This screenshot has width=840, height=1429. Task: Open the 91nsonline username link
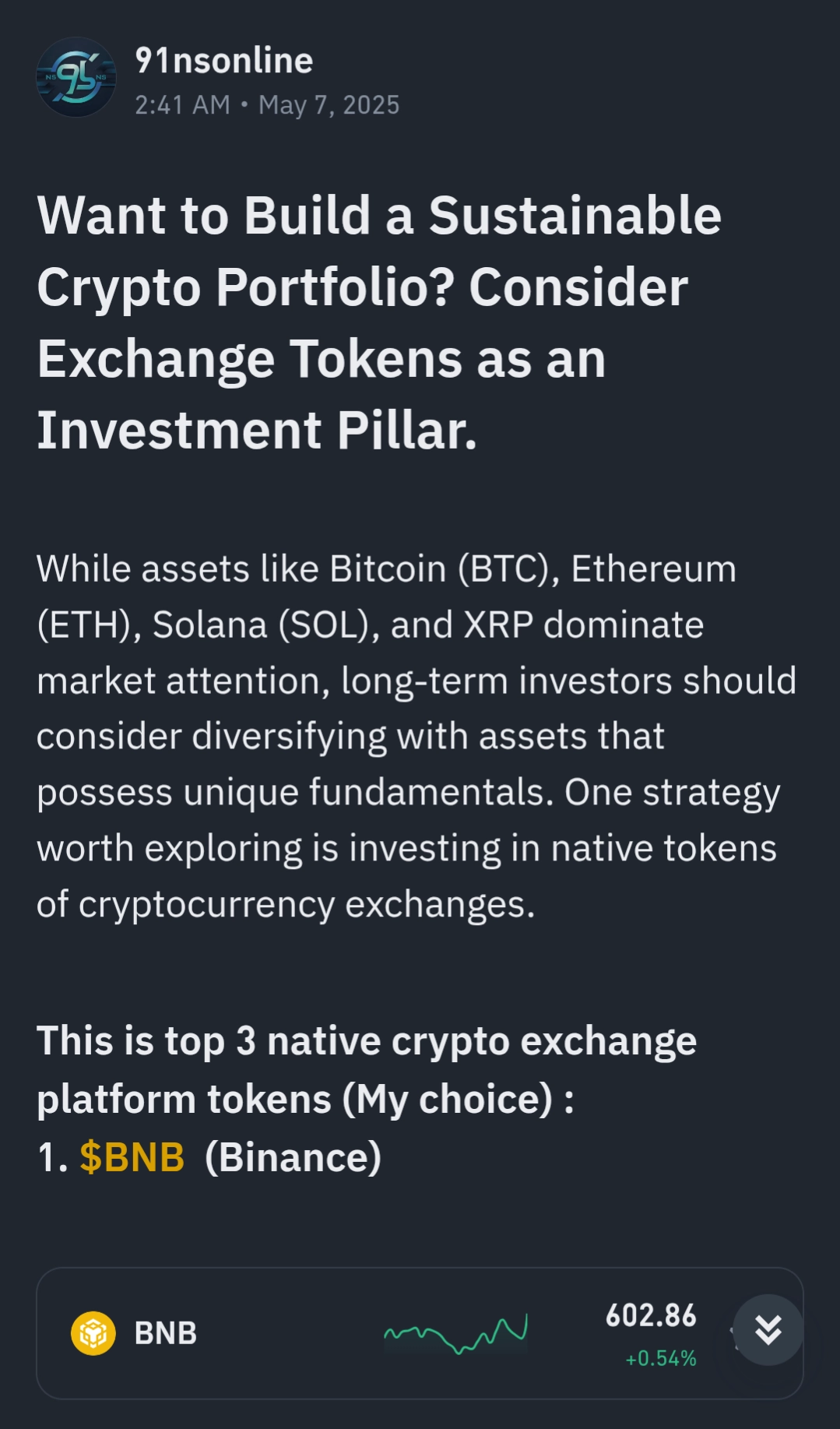coord(224,61)
